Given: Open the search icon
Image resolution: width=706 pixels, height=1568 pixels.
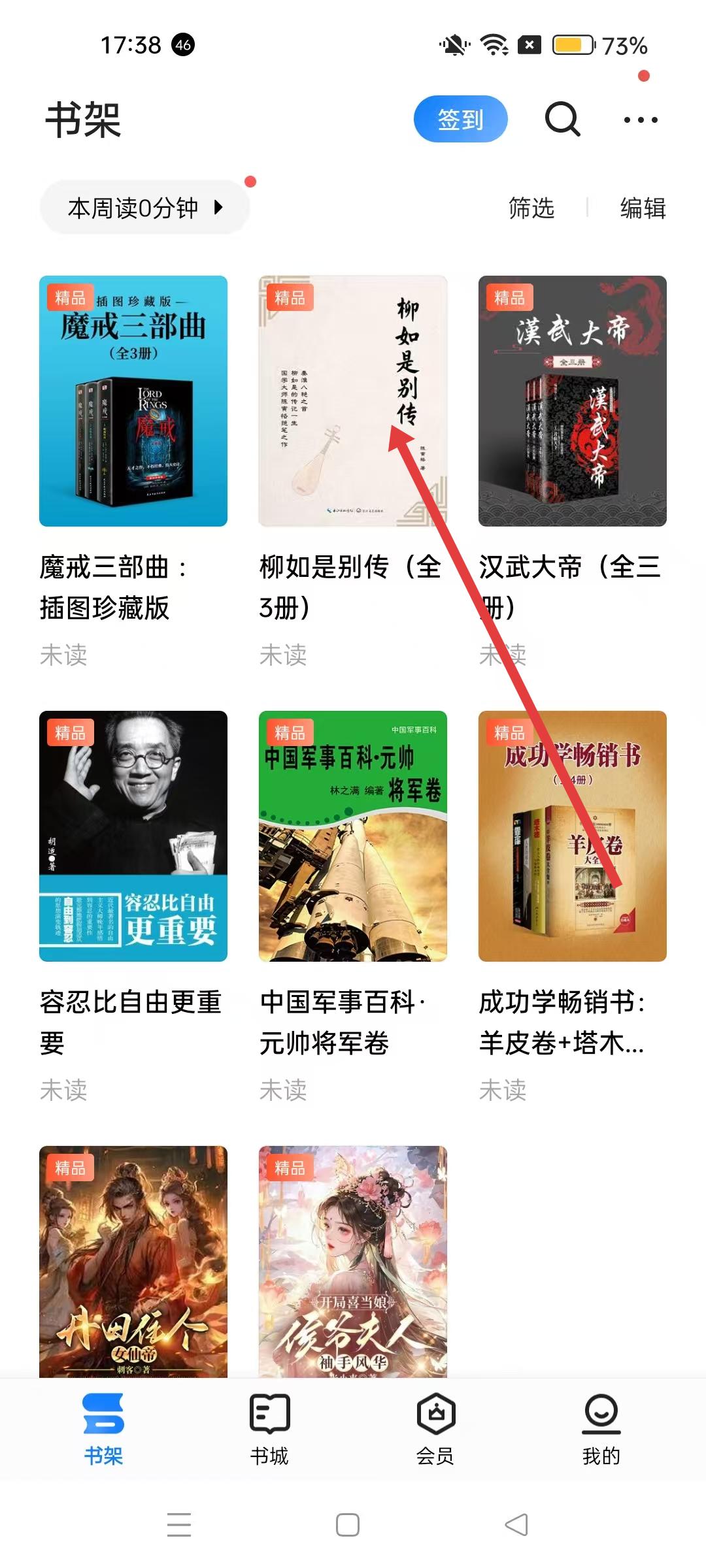Looking at the screenshot, I should pos(562,119).
